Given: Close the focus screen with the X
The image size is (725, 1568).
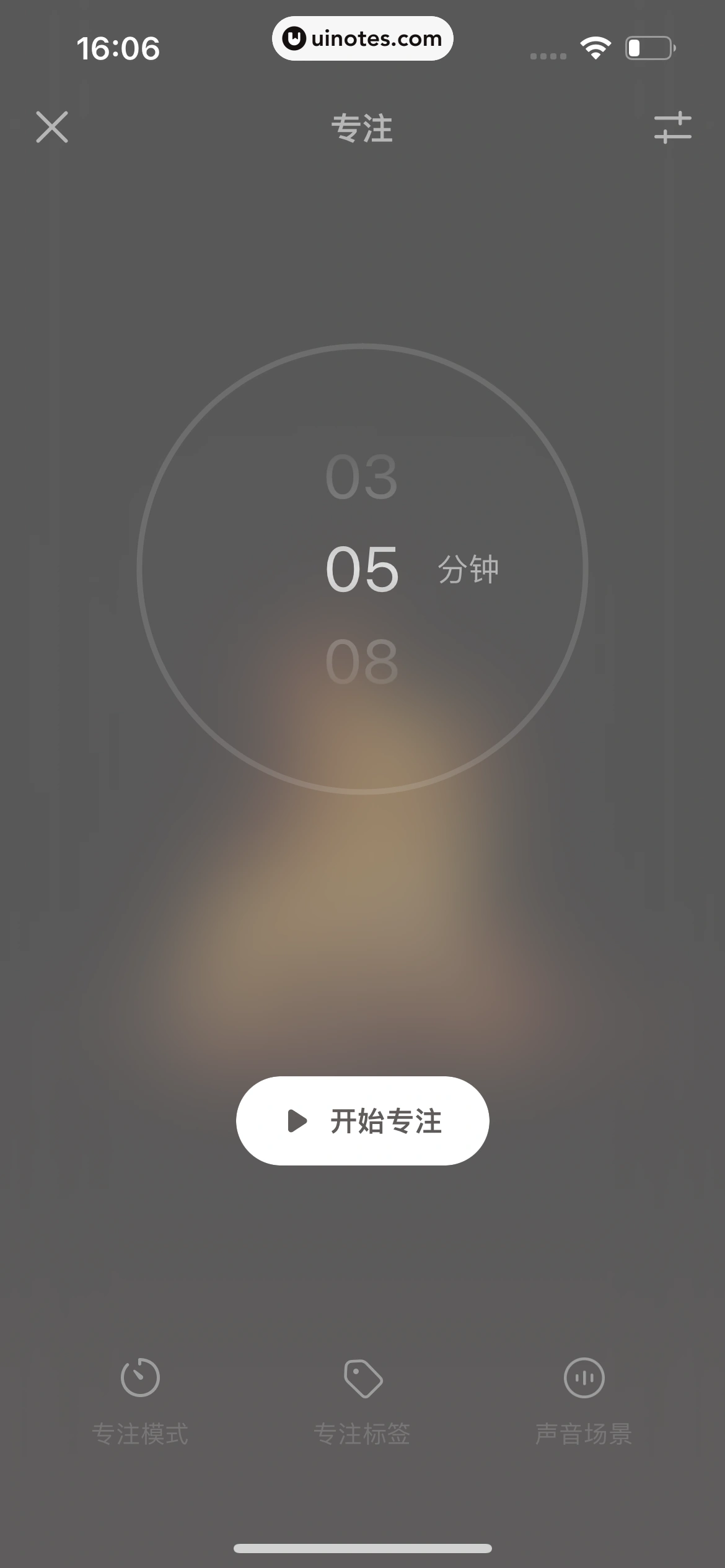Looking at the screenshot, I should 52,128.
